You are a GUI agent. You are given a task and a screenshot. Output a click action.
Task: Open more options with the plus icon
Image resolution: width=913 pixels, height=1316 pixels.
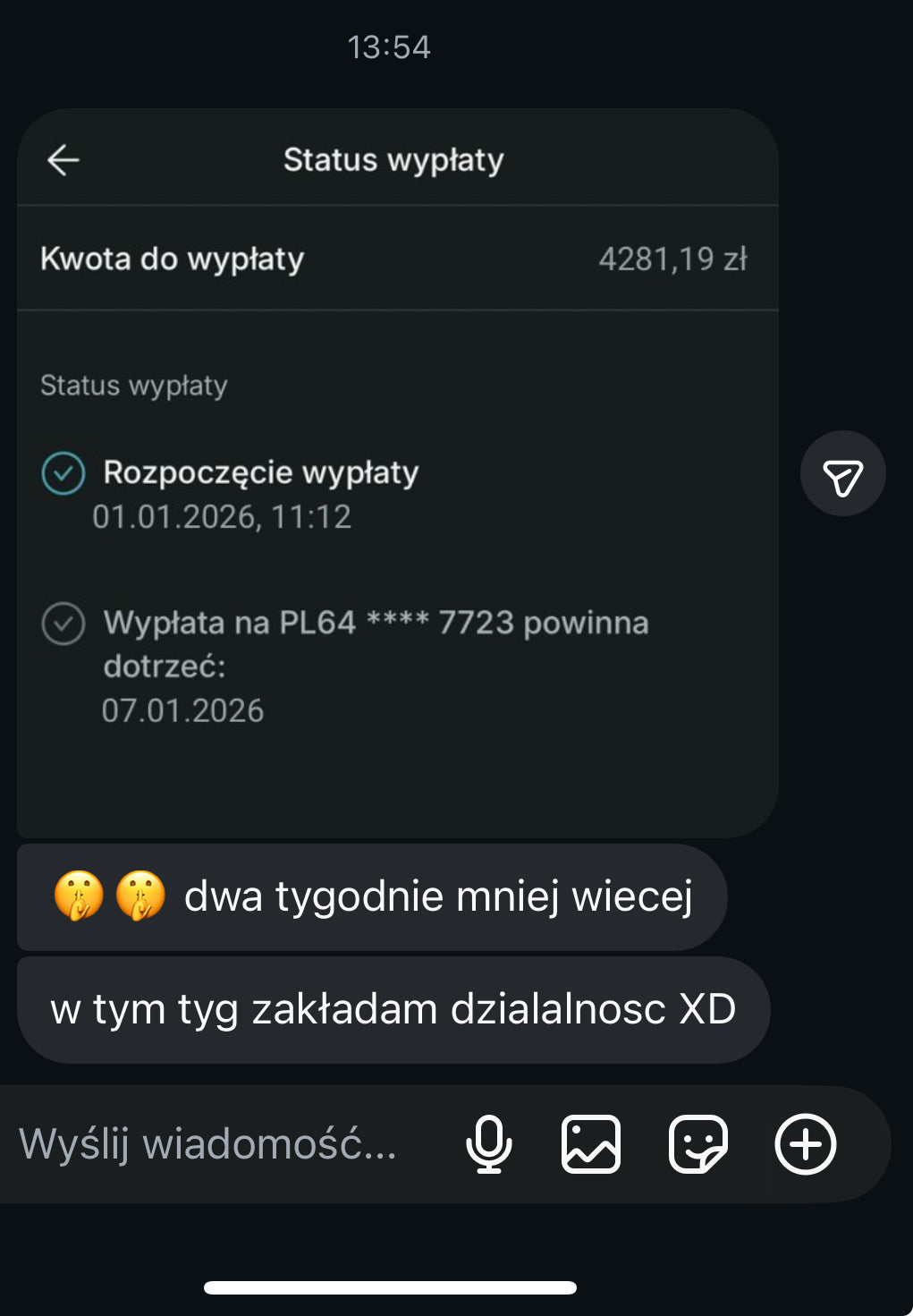[805, 1143]
